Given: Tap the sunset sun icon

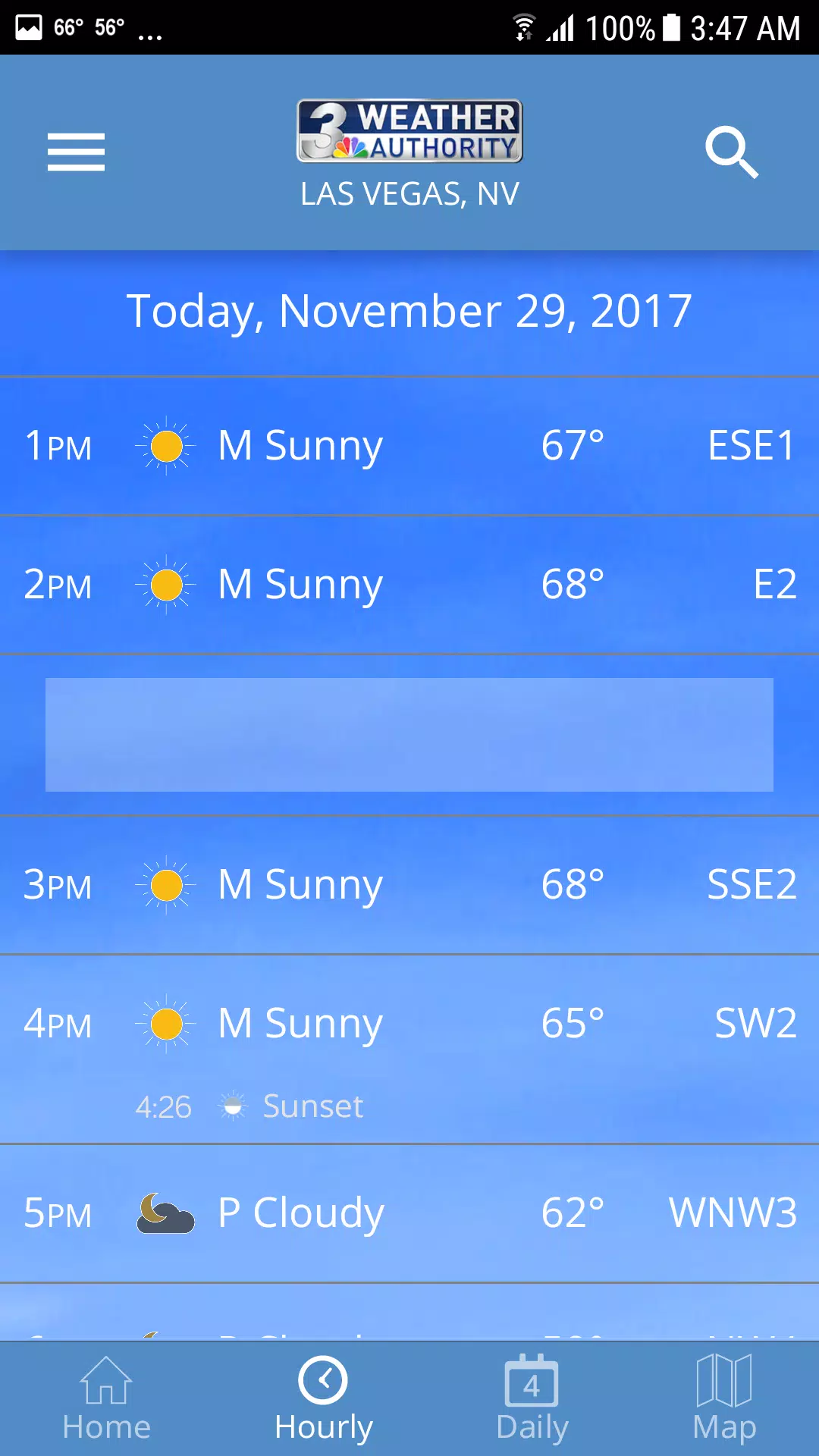Looking at the screenshot, I should [x=232, y=1106].
